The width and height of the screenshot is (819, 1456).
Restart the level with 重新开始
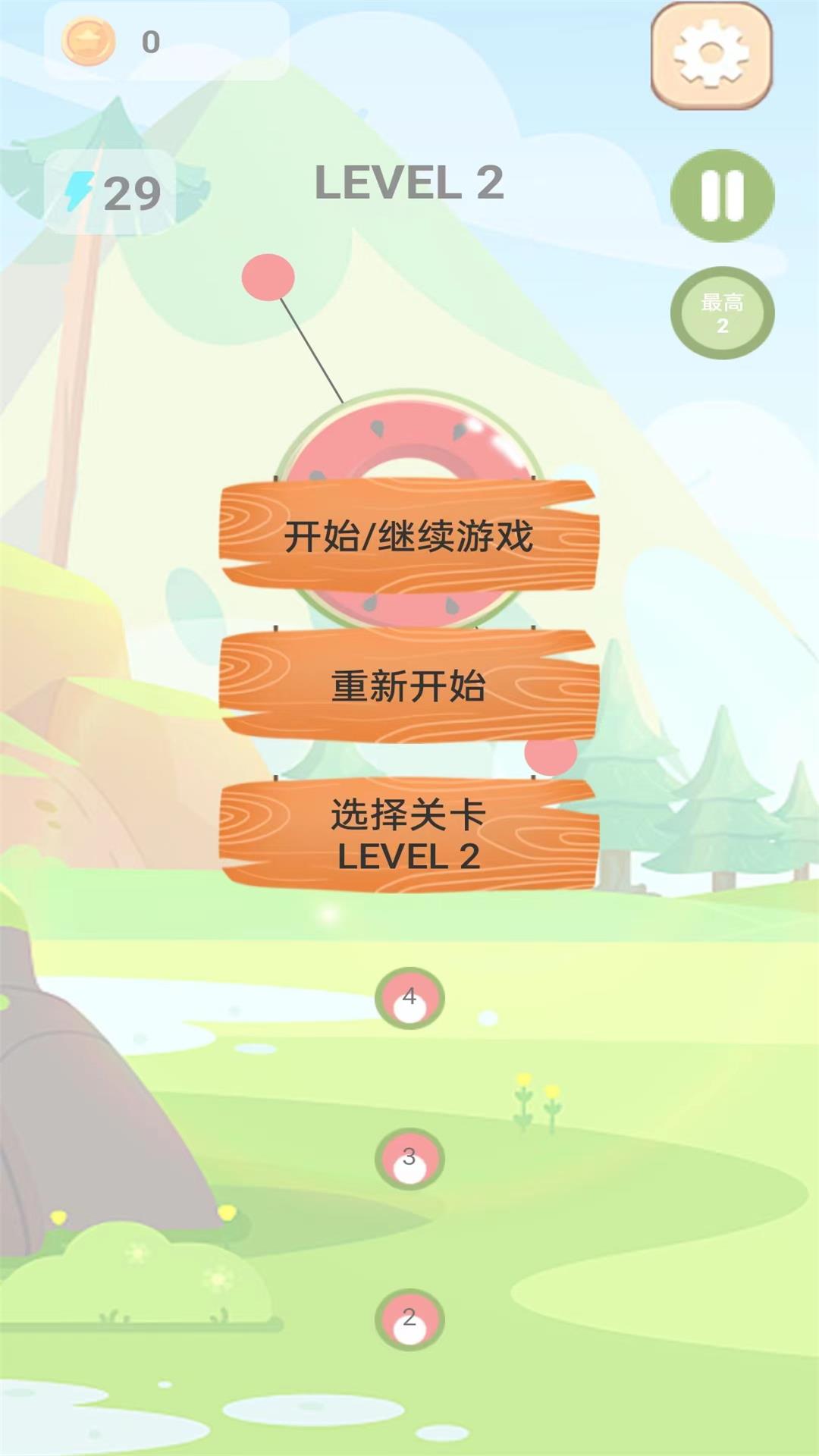click(x=409, y=686)
